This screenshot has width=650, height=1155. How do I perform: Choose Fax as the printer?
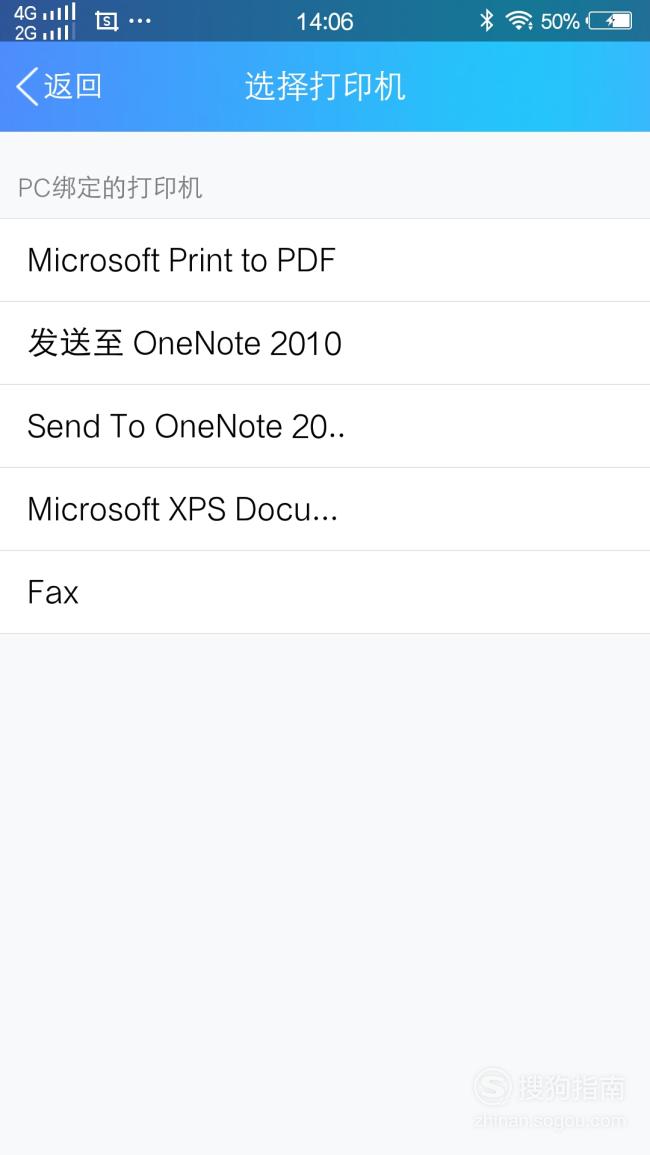click(325, 592)
